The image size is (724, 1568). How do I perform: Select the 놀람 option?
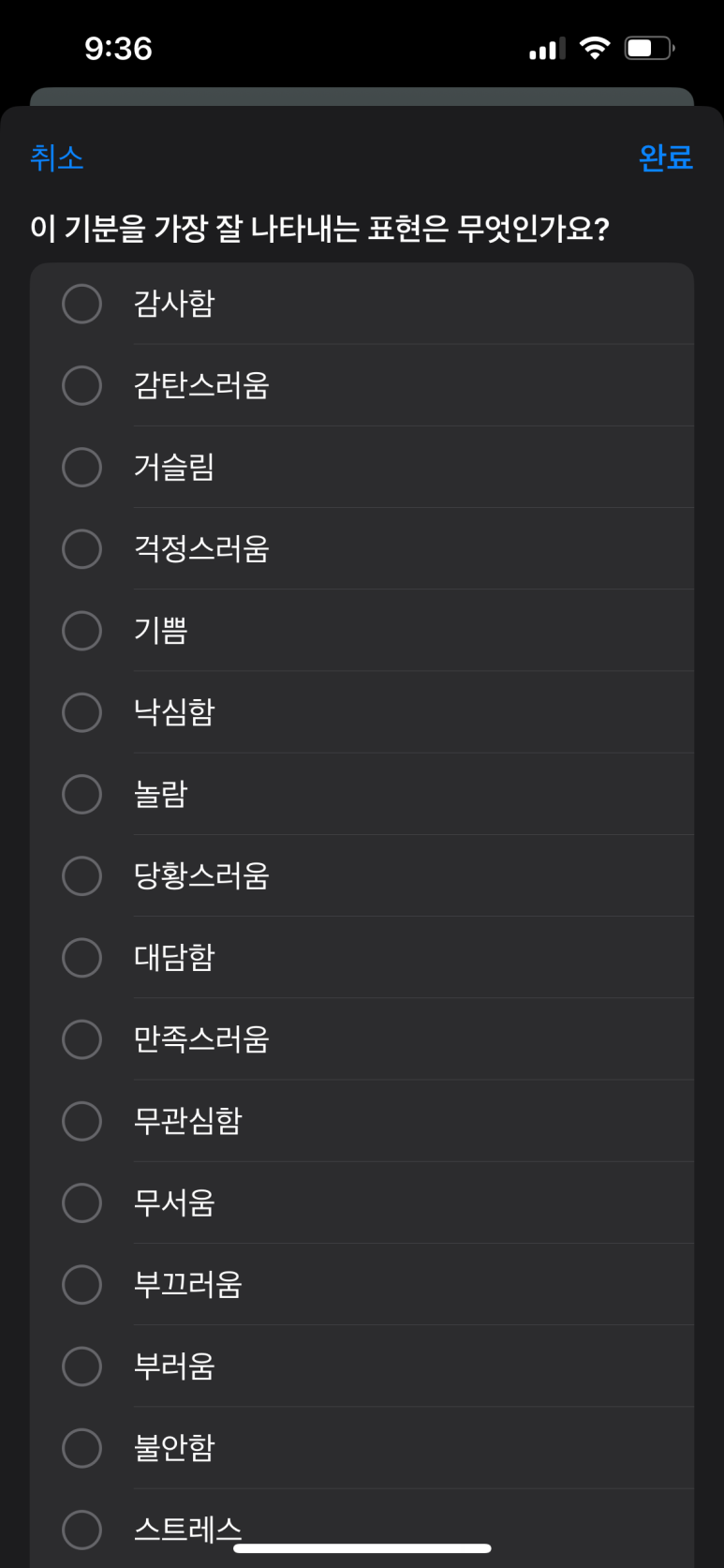coord(362,794)
